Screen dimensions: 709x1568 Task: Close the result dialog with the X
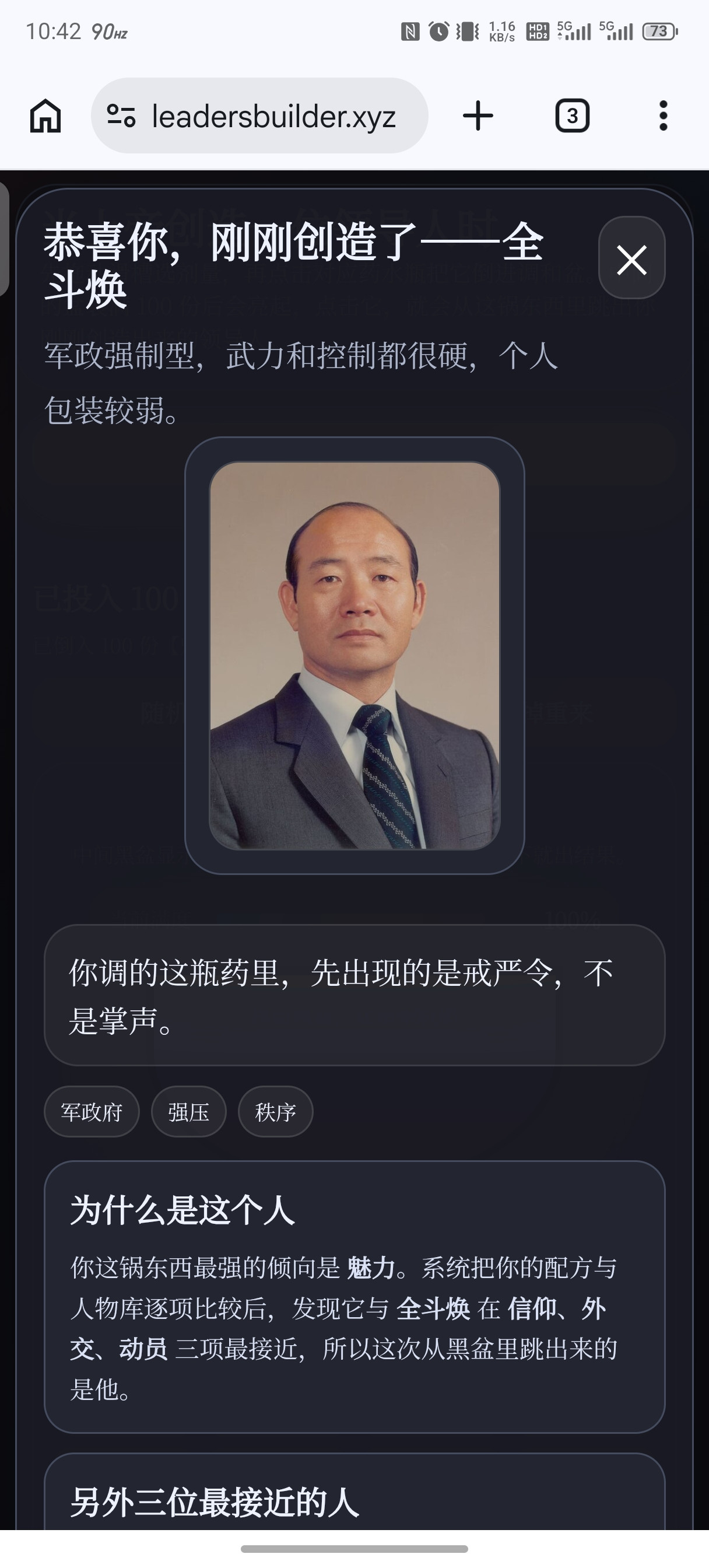point(631,258)
